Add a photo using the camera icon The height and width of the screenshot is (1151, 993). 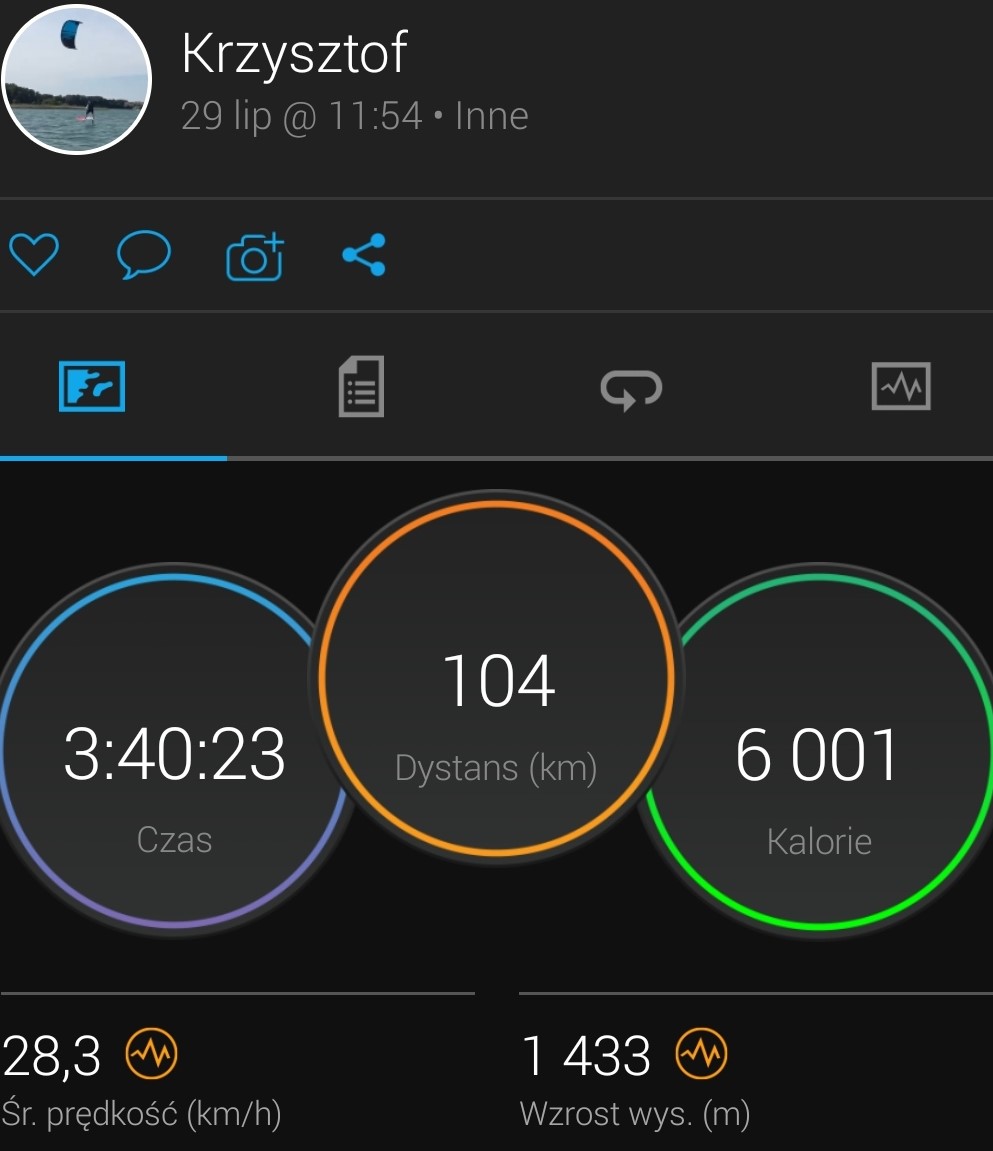click(255, 256)
